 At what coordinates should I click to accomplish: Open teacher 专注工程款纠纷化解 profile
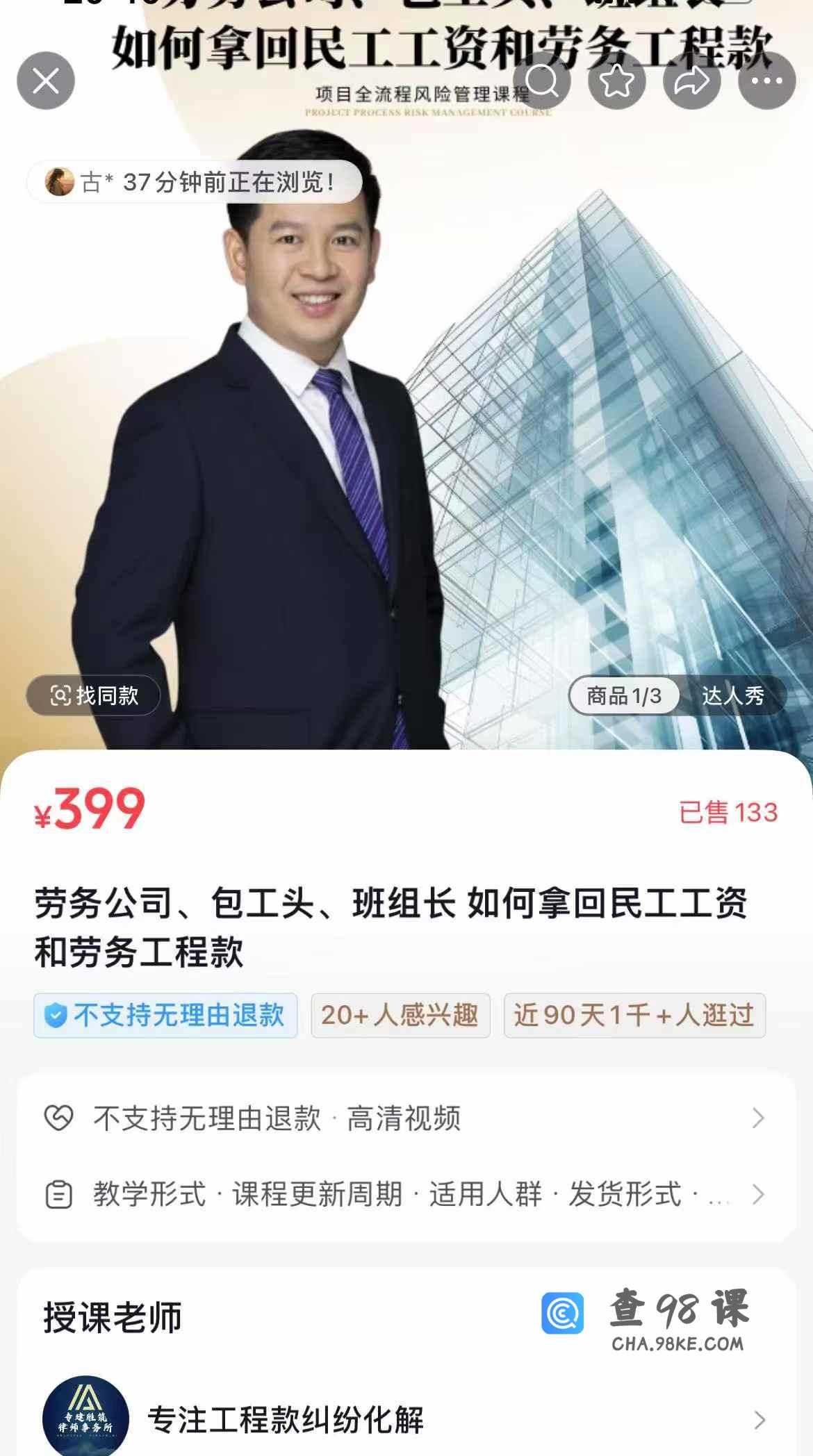406,1420
